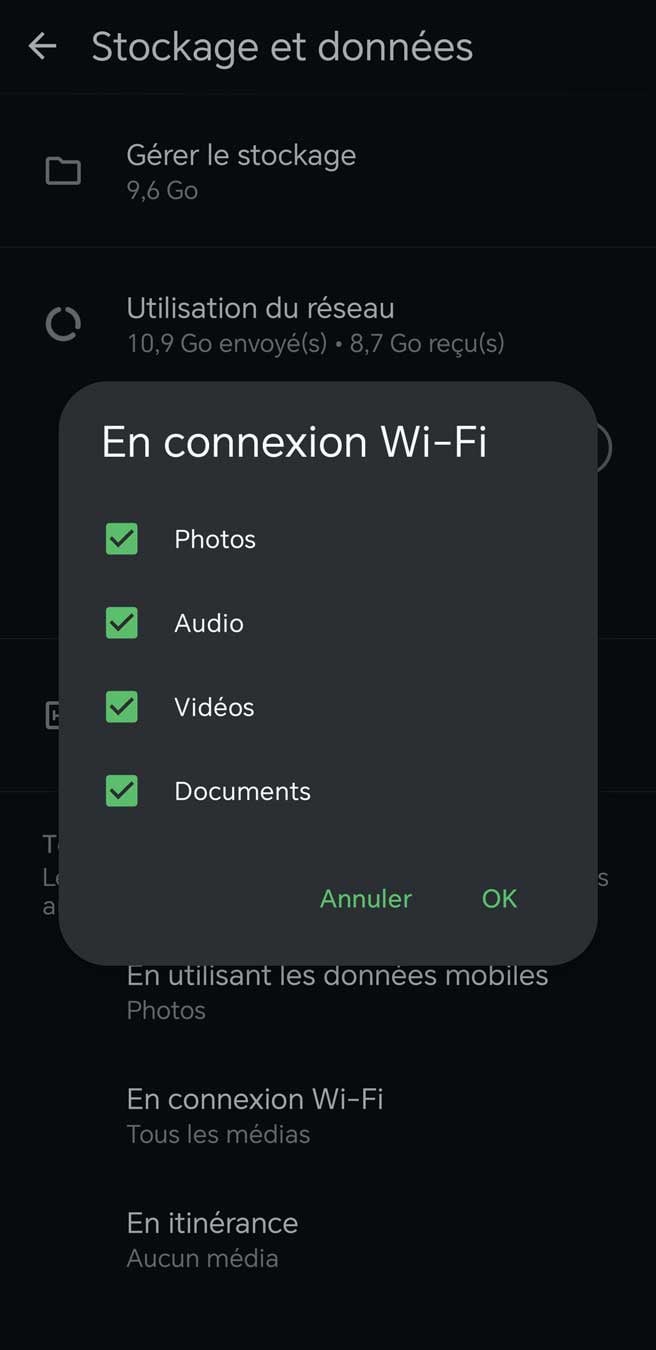Confirm the Wi-Fi selection with OK
The height and width of the screenshot is (1350, 656).
(499, 898)
